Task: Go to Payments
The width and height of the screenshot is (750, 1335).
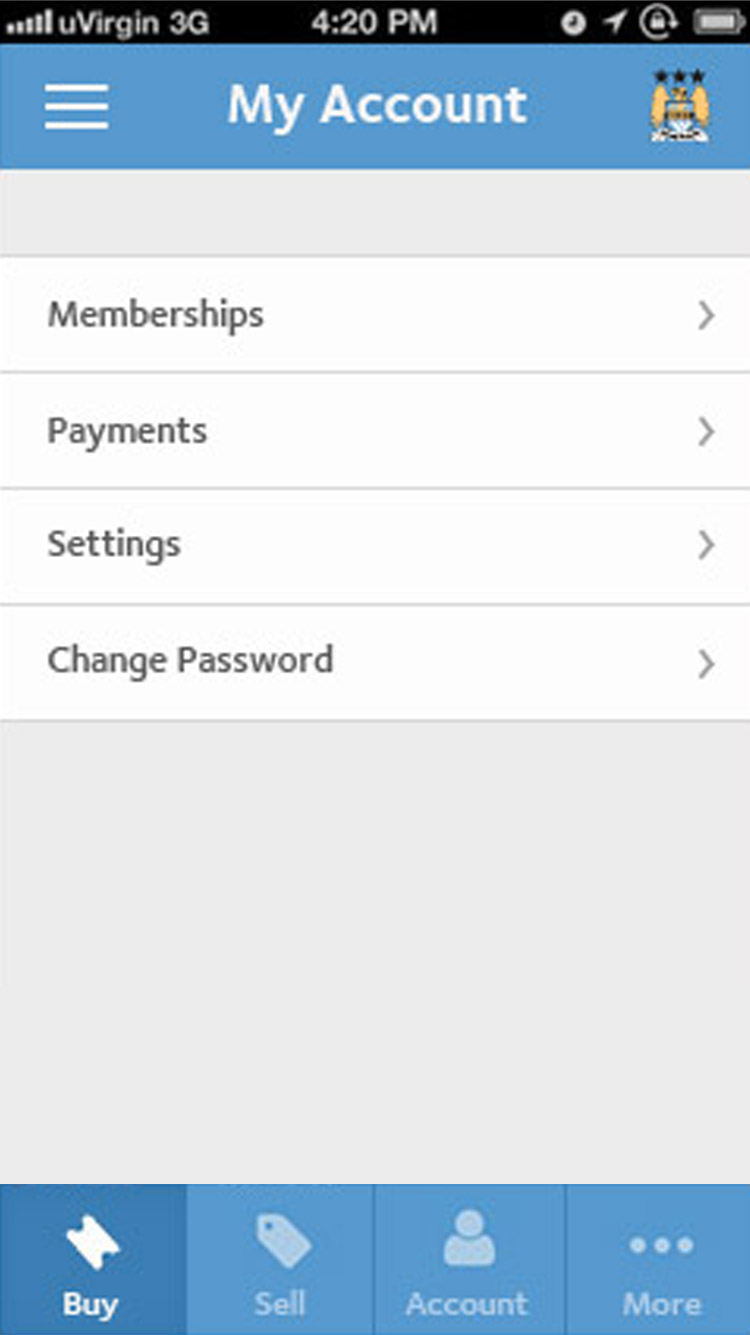Action: click(375, 431)
